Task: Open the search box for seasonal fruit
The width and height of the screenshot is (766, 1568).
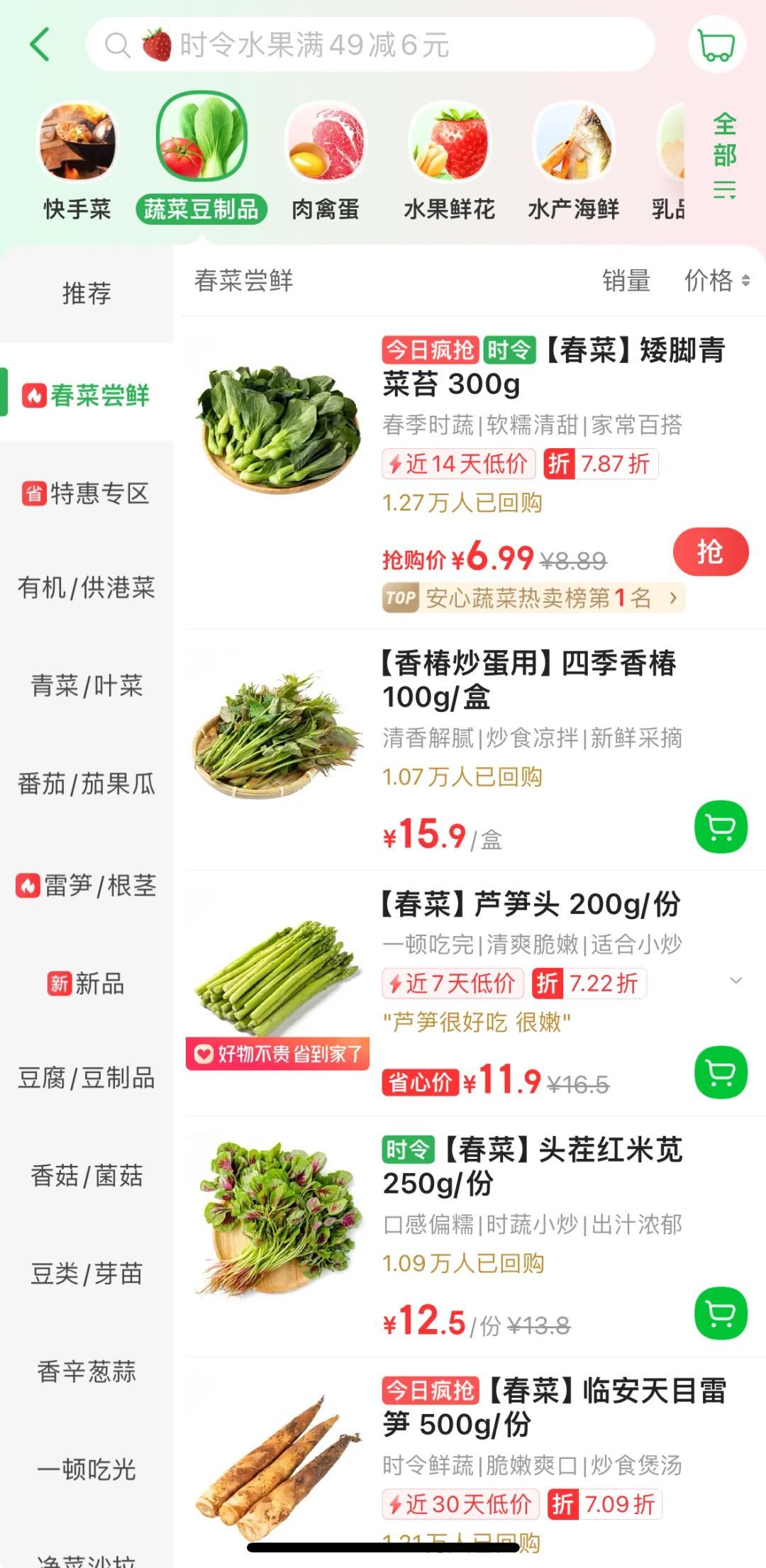Action: pyautogui.click(x=369, y=45)
